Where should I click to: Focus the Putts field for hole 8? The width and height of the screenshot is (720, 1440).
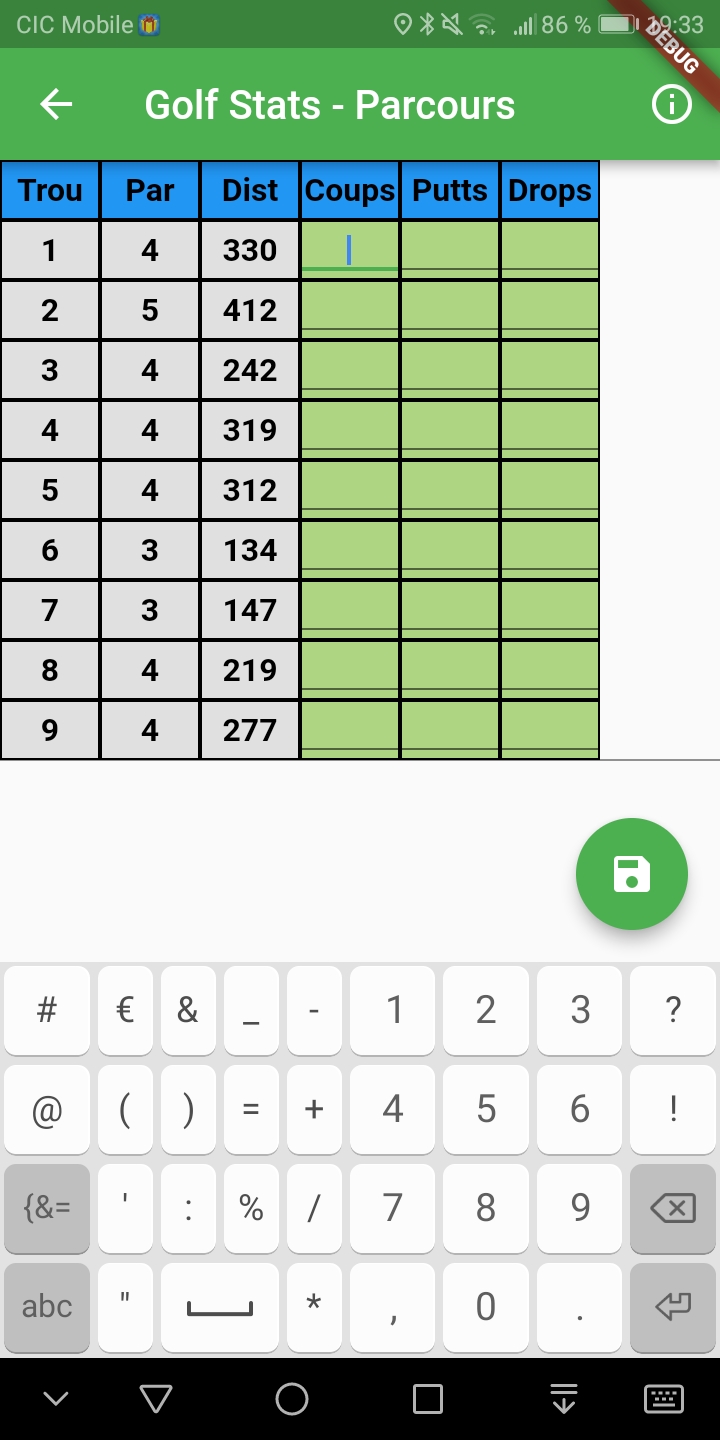[450, 670]
